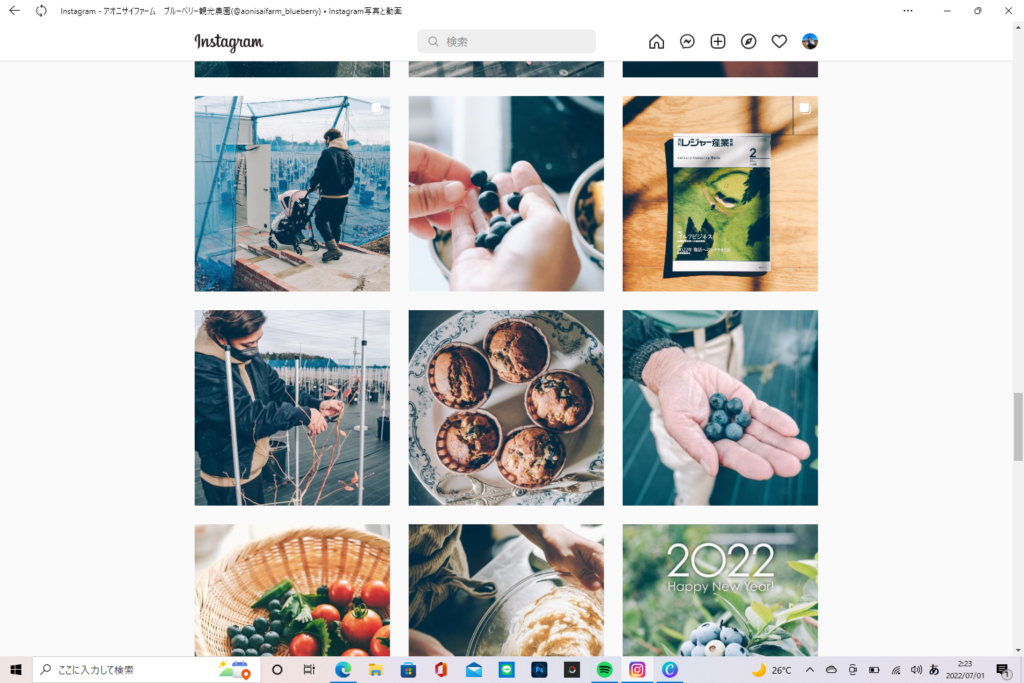Create a new post
Viewport: 1024px width, 683px height.
tap(718, 42)
